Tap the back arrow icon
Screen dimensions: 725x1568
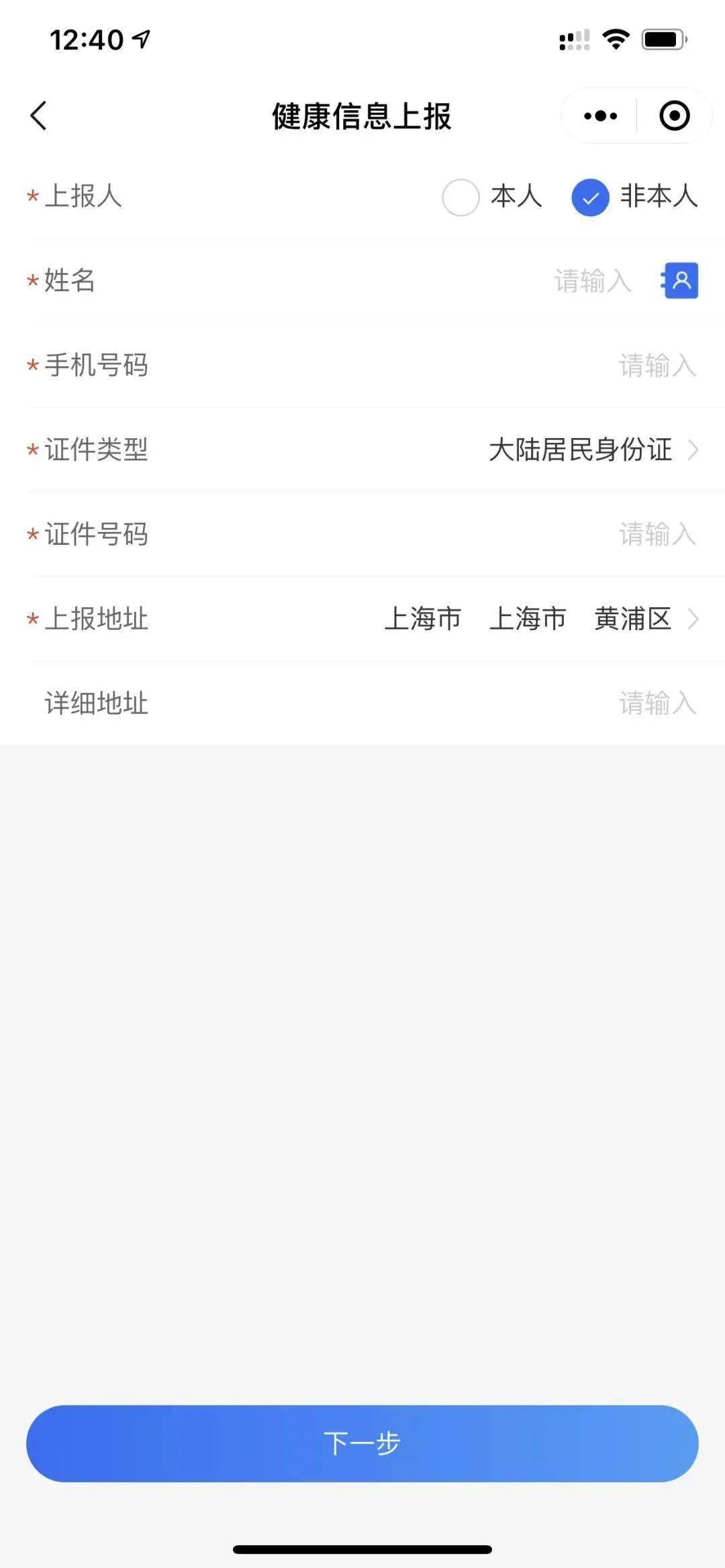38,115
